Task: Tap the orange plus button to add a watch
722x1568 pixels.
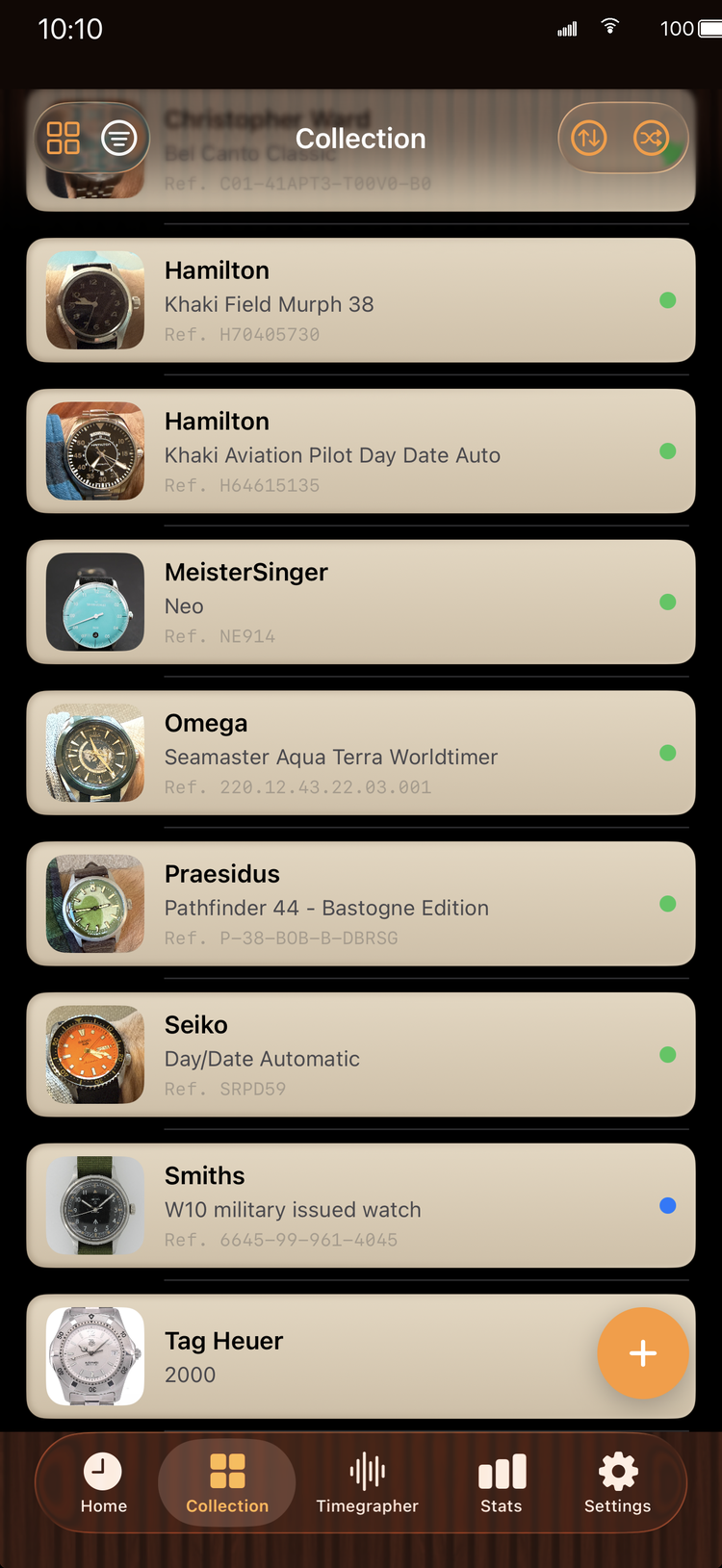Action: [642, 1353]
